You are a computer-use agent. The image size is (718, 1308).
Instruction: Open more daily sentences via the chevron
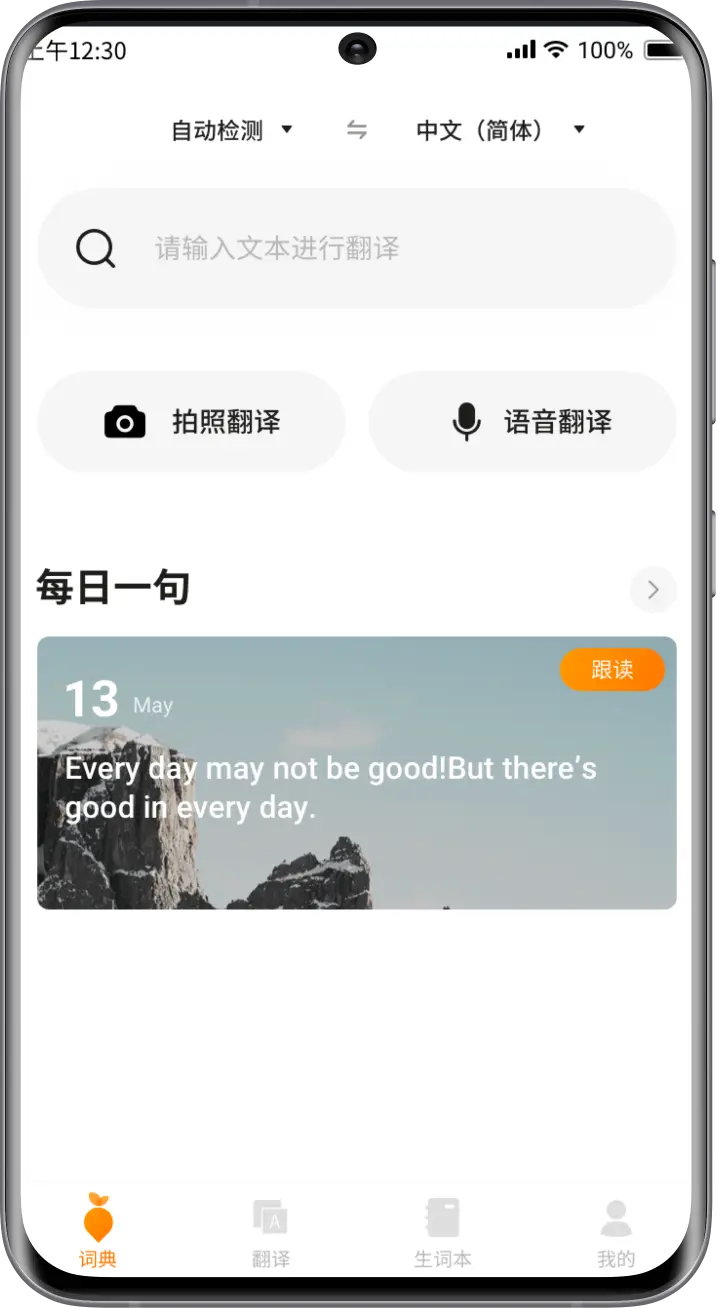tap(653, 590)
